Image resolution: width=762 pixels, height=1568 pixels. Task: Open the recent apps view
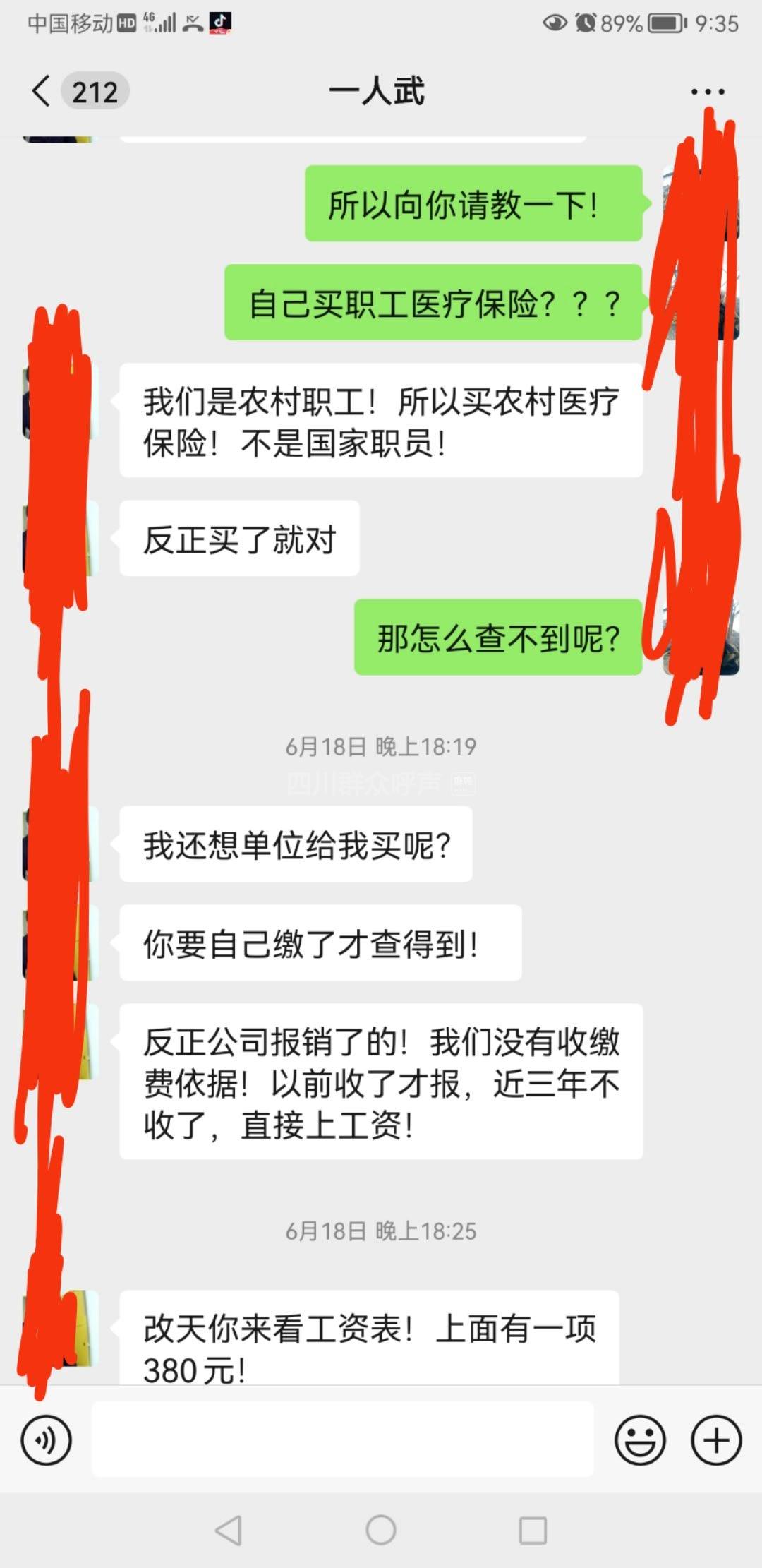(533, 1530)
